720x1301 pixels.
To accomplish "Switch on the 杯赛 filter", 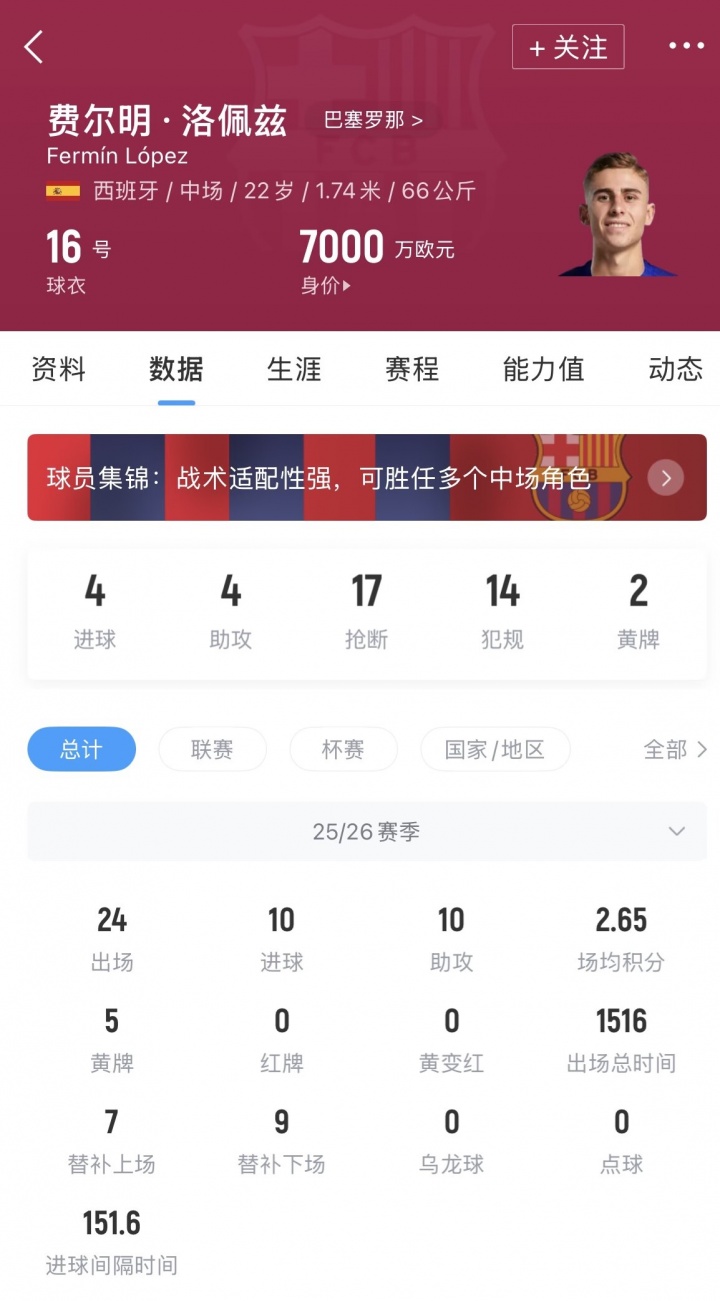I will 343,749.
